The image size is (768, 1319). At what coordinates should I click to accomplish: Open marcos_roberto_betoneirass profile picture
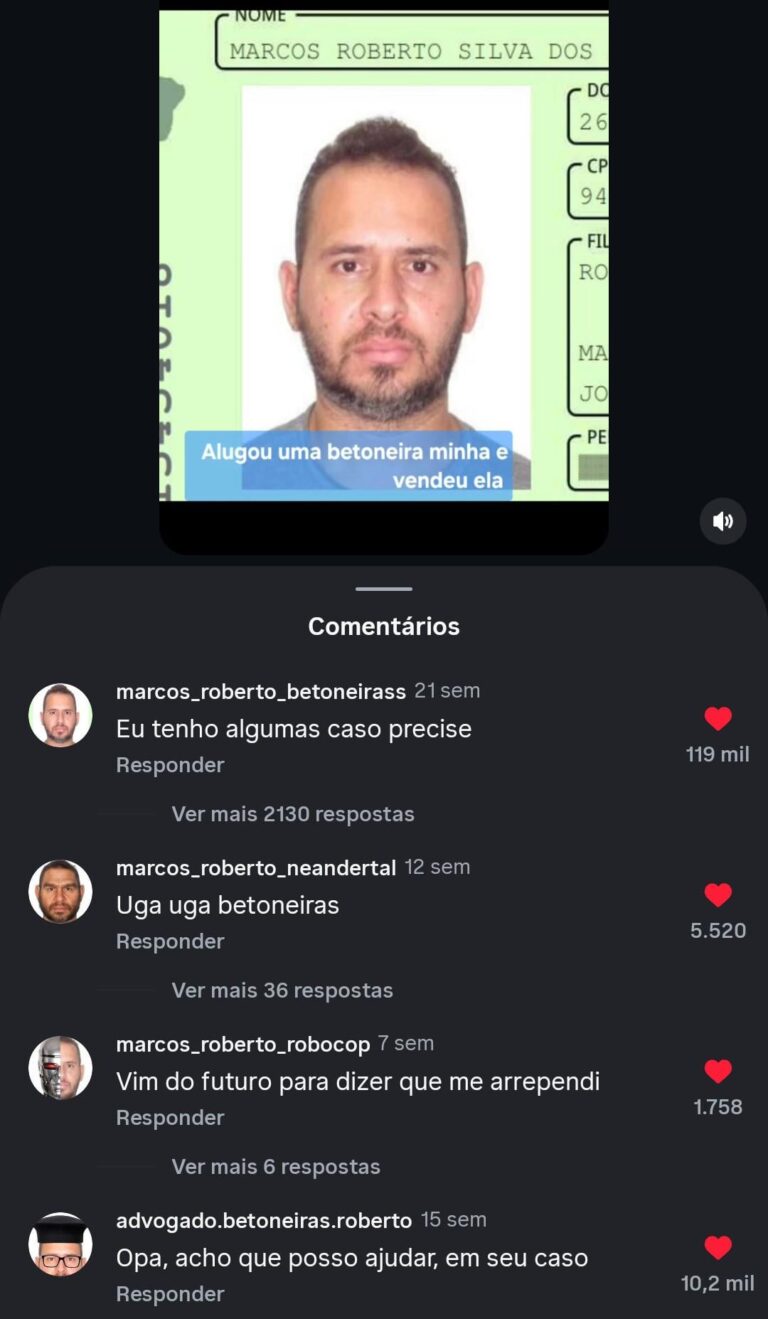60,715
